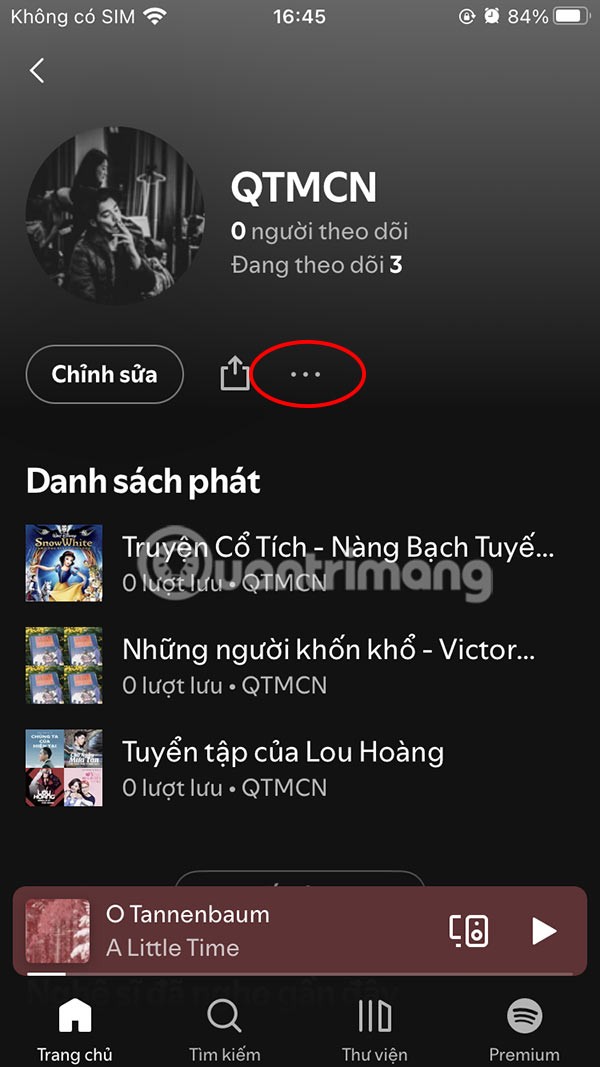The image size is (600, 1067).
Task: Switch to Thư viện tab
Action: pyautogui.click(x=374, y=1030)
